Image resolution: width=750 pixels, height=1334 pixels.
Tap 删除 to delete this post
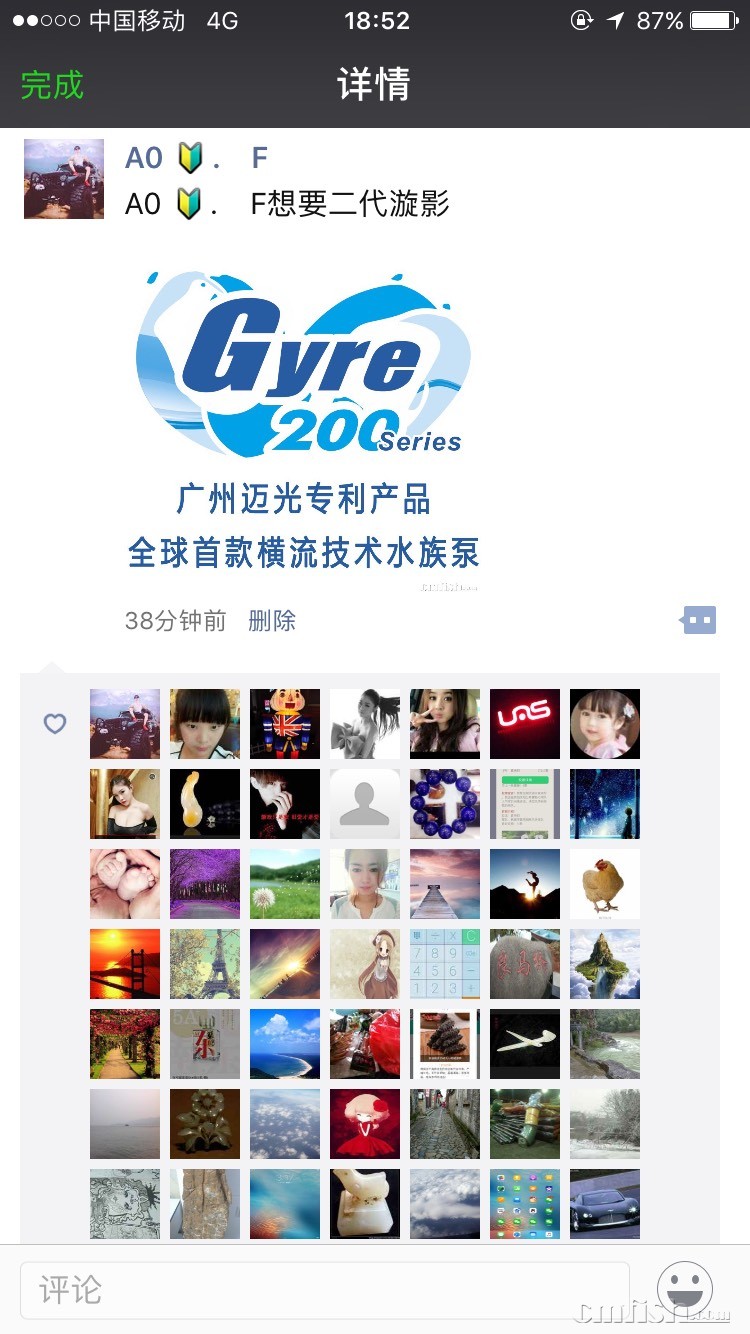coord(272,621)
